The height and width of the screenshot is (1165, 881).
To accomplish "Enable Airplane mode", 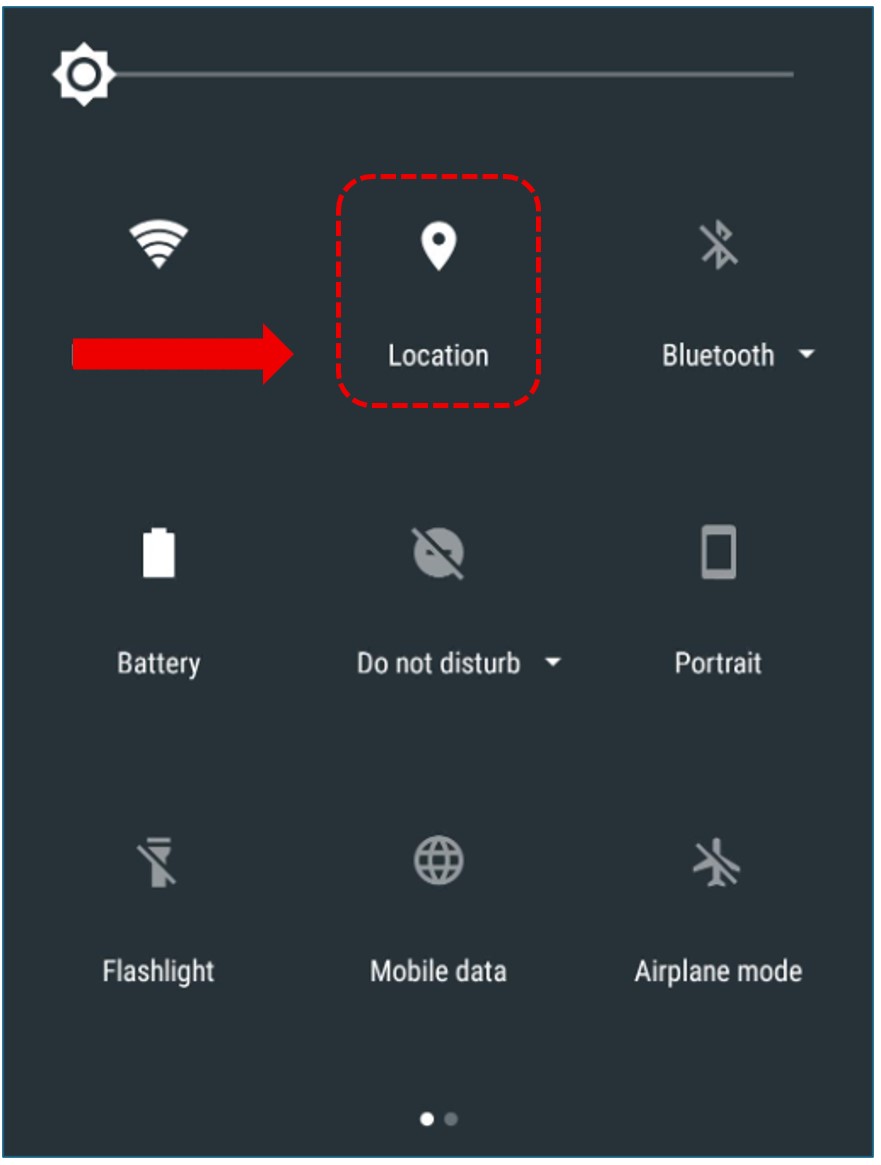I will click(x=718, y=862).
